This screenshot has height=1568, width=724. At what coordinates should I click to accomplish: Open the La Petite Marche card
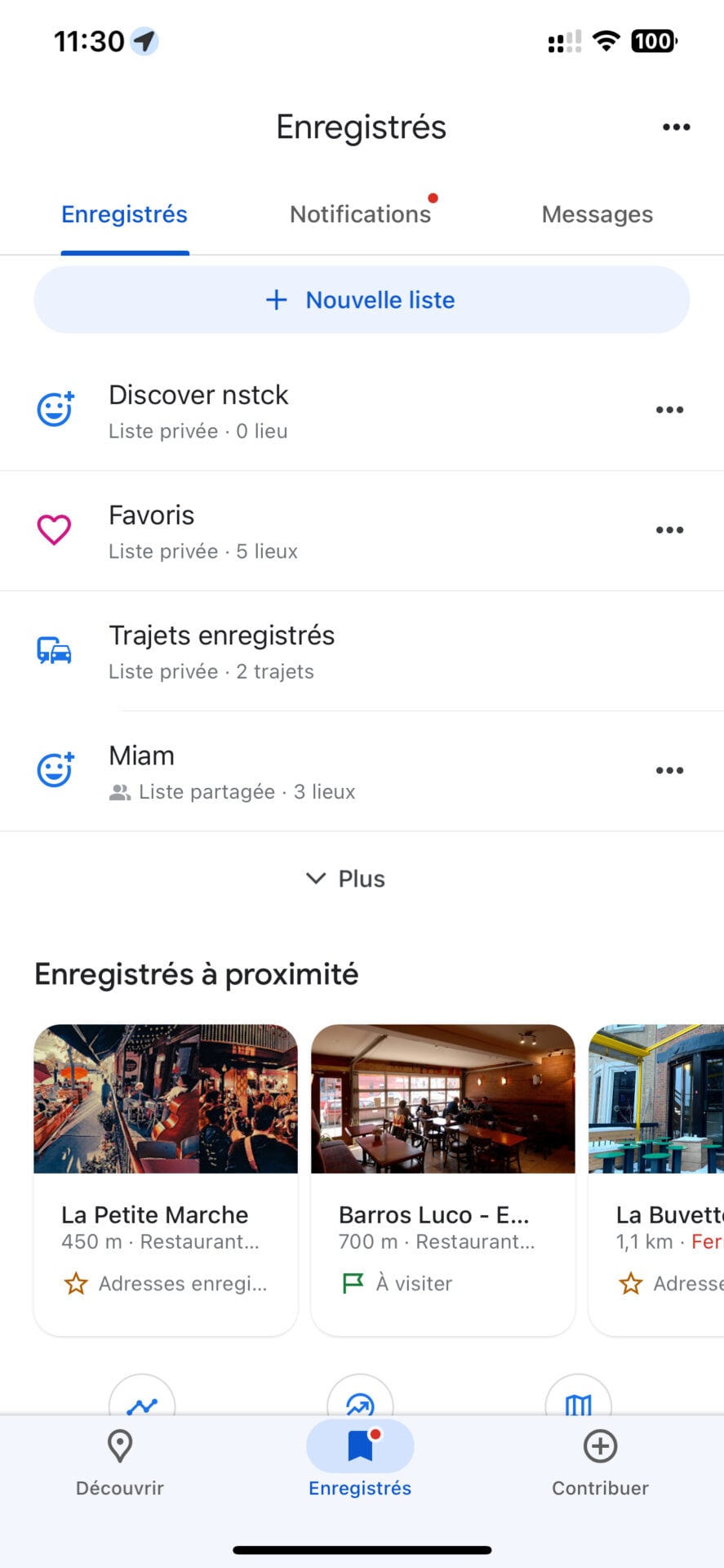[166, 1179]
